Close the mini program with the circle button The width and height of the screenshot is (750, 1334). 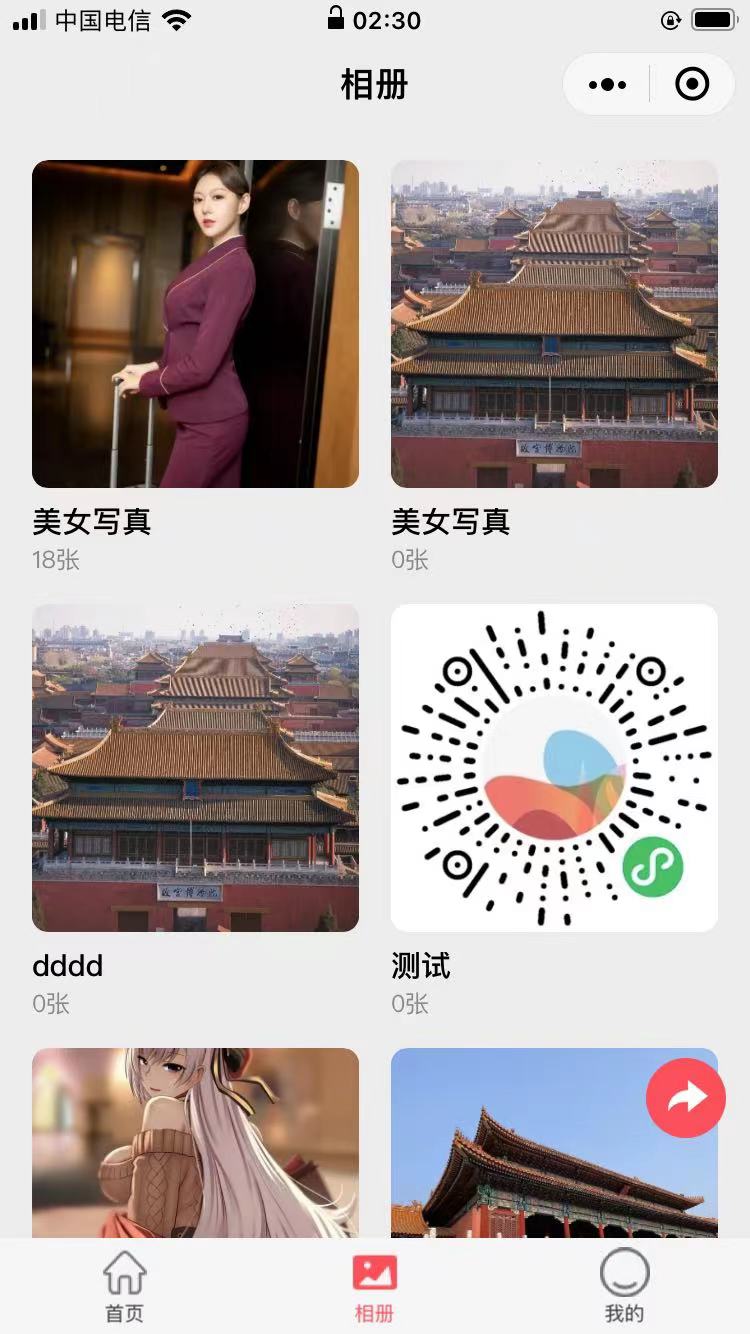pyautogui.click(x=692, y=85)
